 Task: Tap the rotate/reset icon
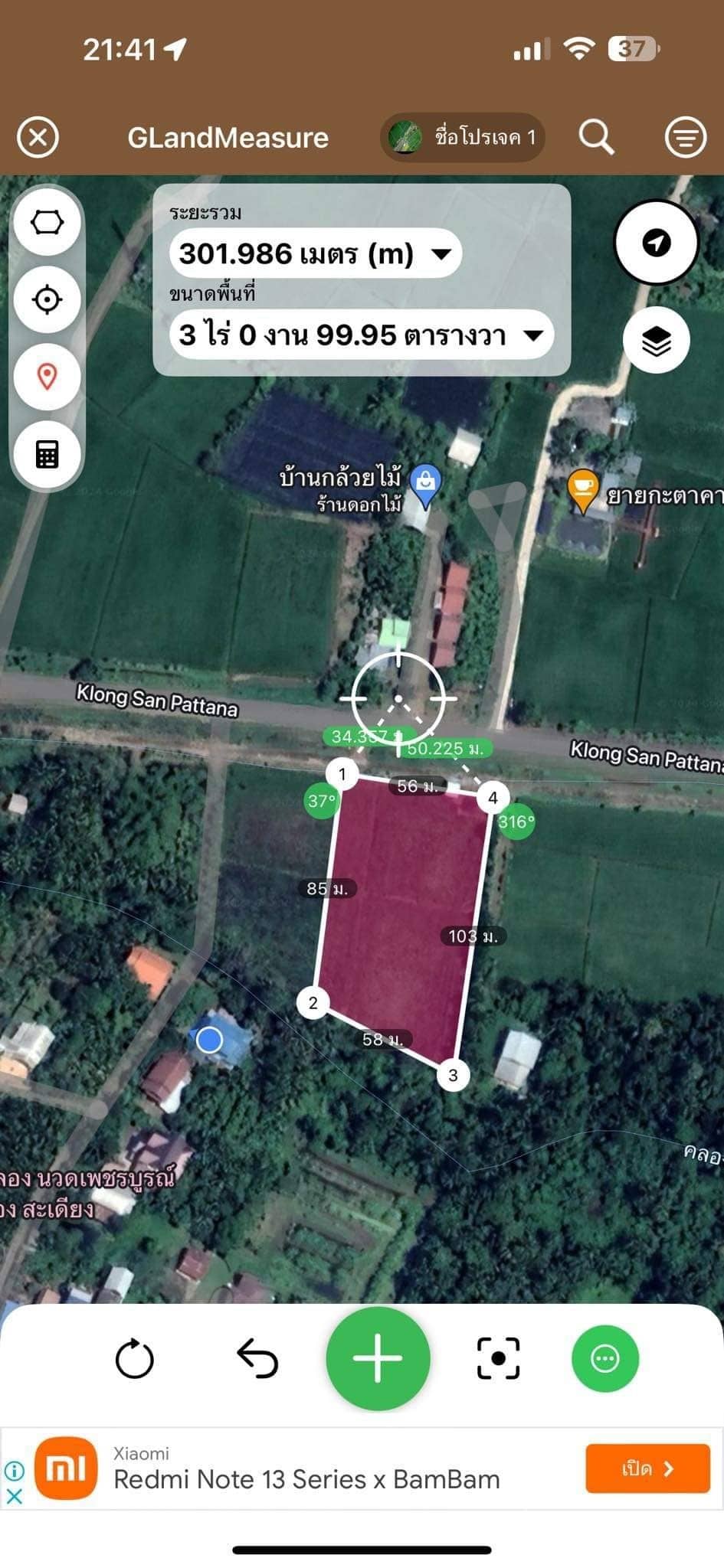coord(135,1361)
